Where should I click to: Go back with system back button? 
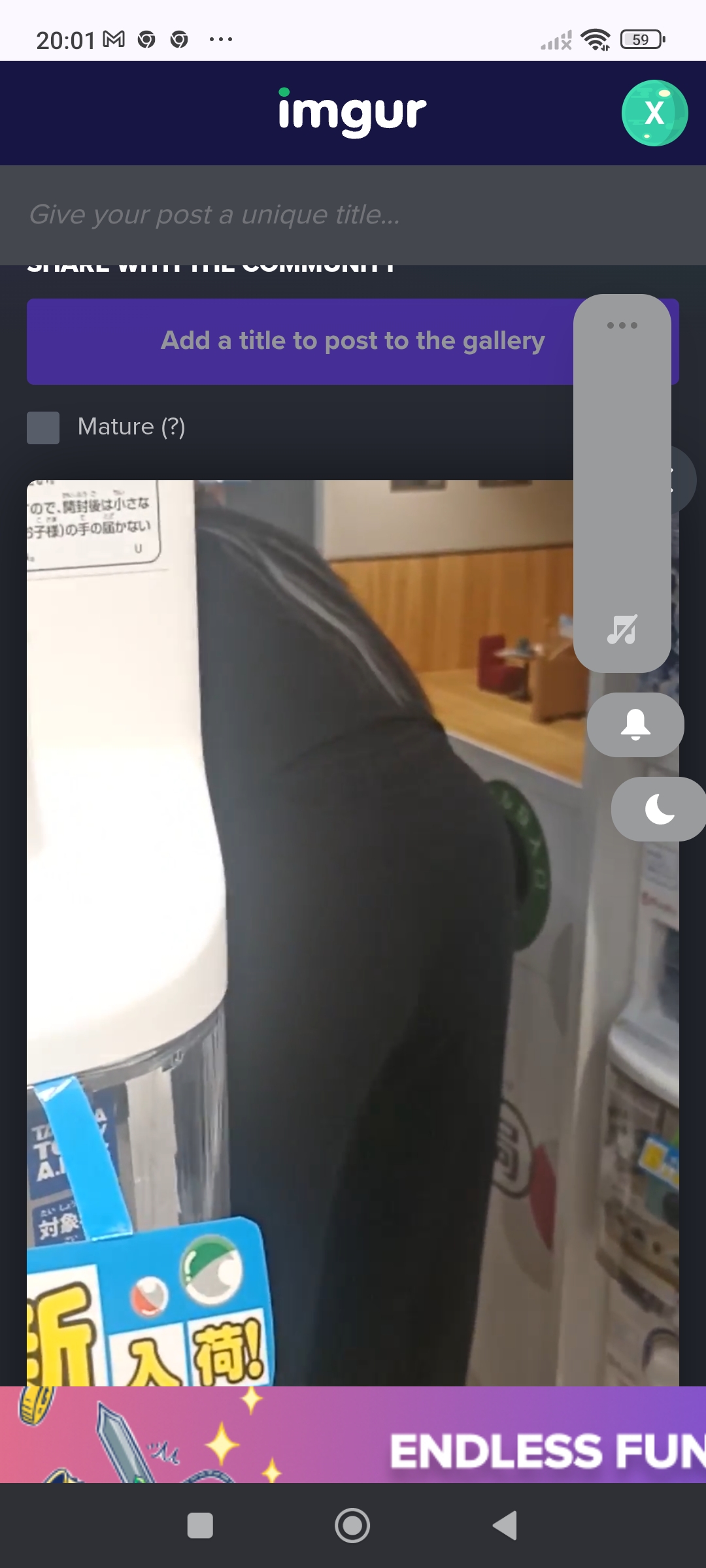point(505,1526)
